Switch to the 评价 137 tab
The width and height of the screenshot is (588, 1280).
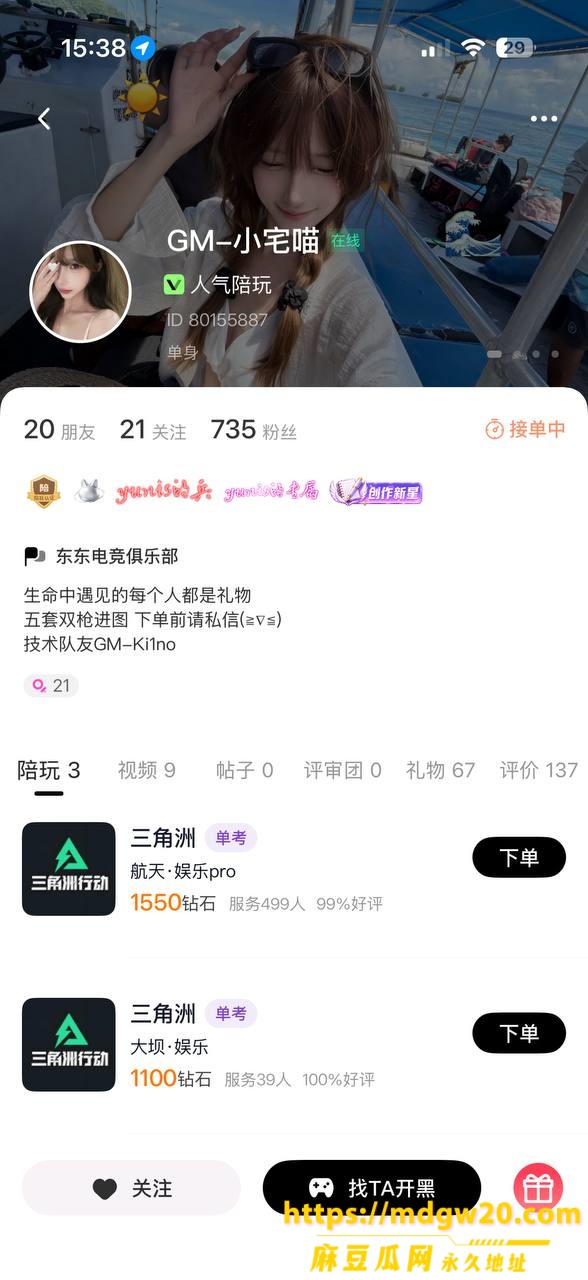click(539, 770)
